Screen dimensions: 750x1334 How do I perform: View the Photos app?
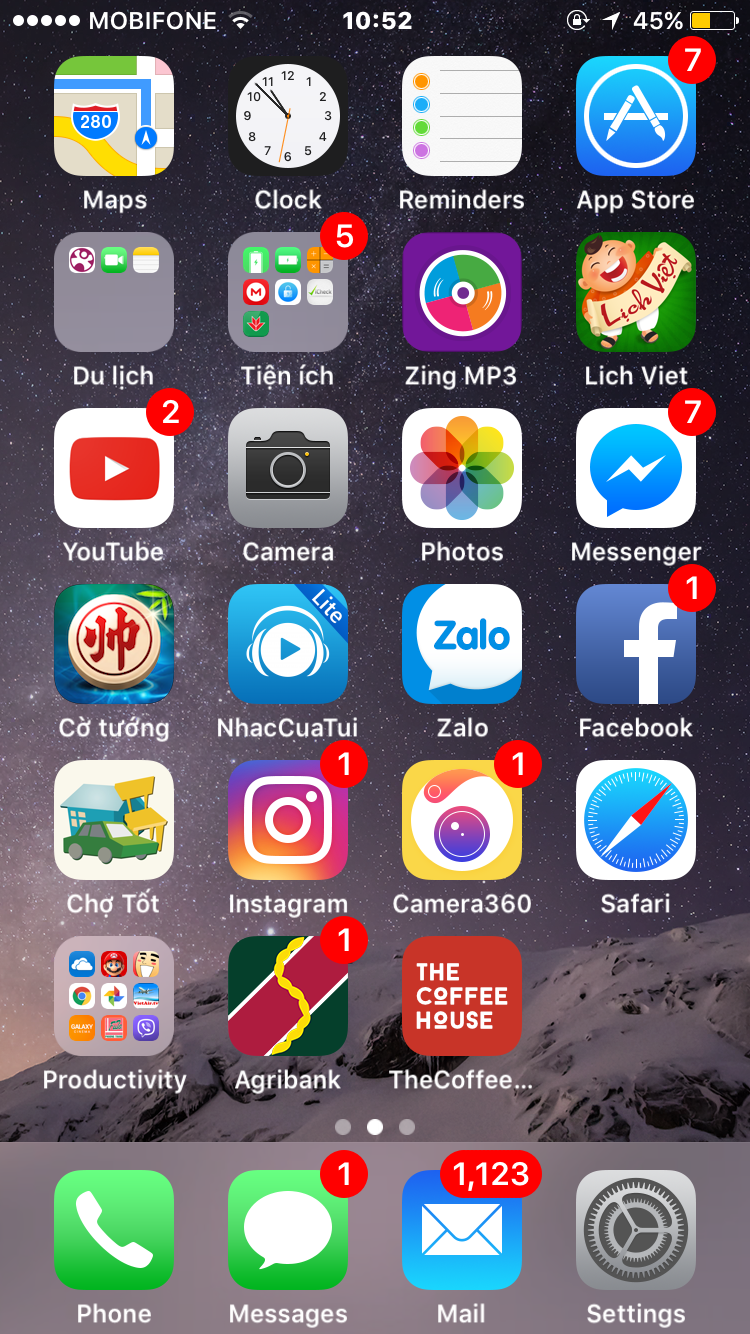click(x=462, y=468)
